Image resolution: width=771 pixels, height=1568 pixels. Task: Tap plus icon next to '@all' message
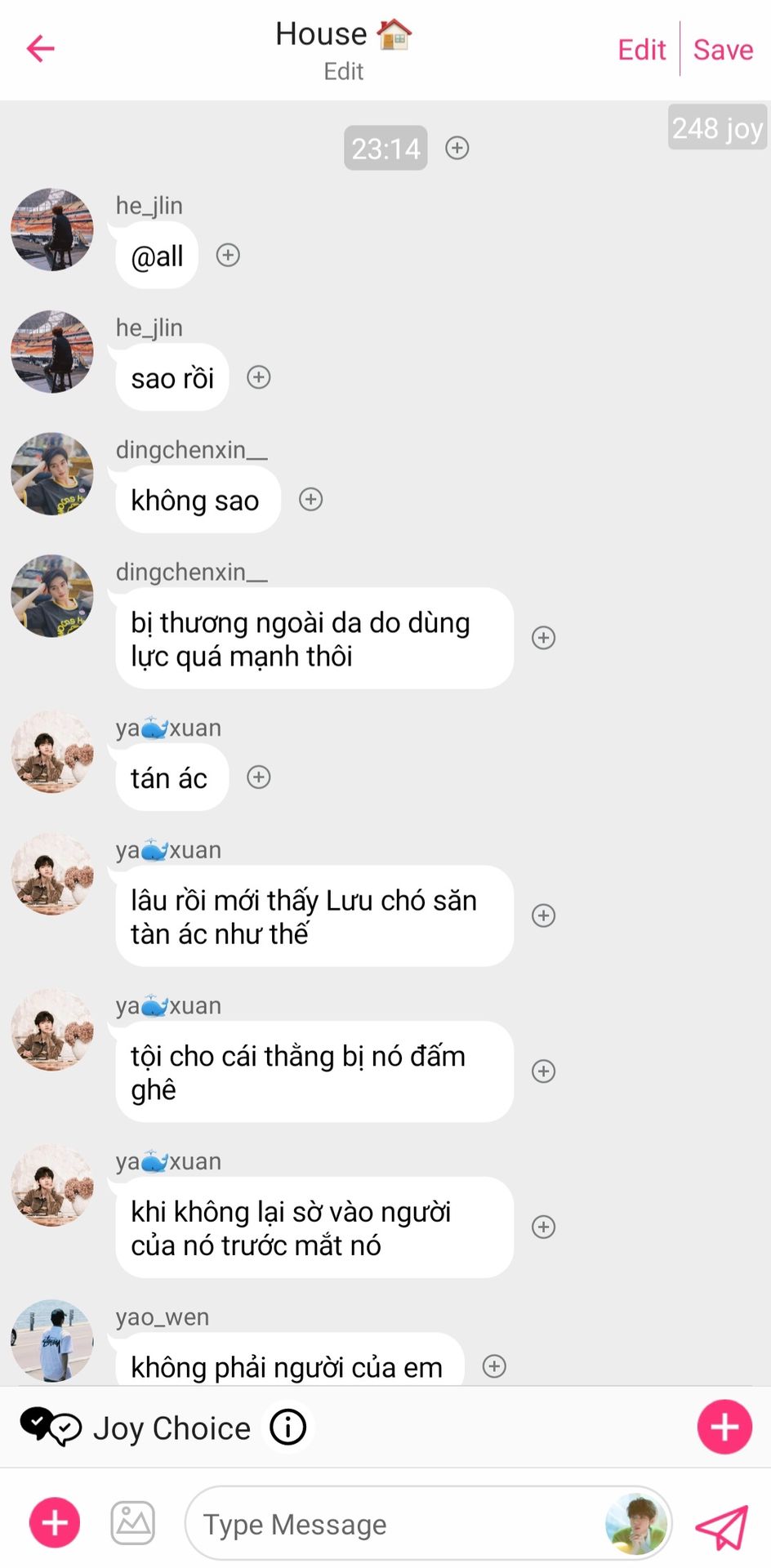click(x=228, y=256)
